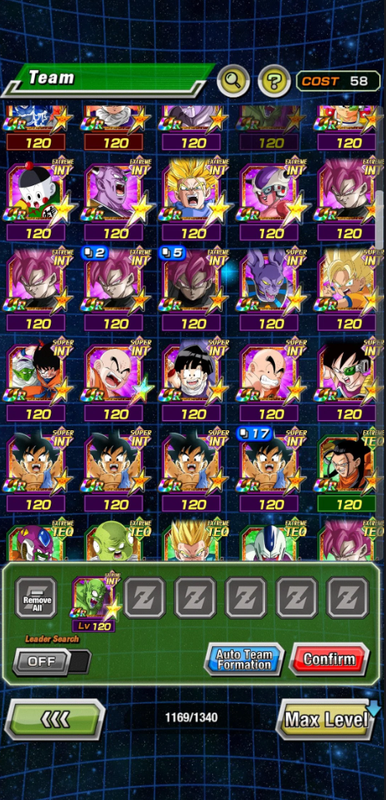Select the Beerus Super INT card
The image size is (386, 800).
[271, 289]
